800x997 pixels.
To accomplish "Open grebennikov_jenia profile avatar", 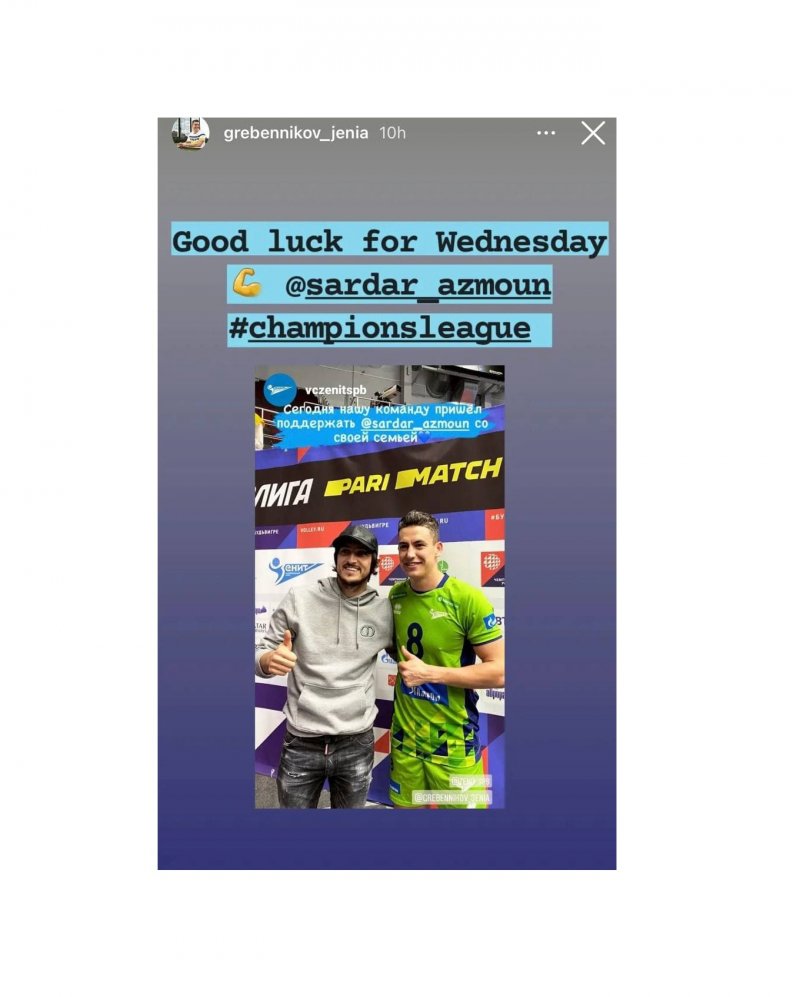I will click(x=190, y=133).
